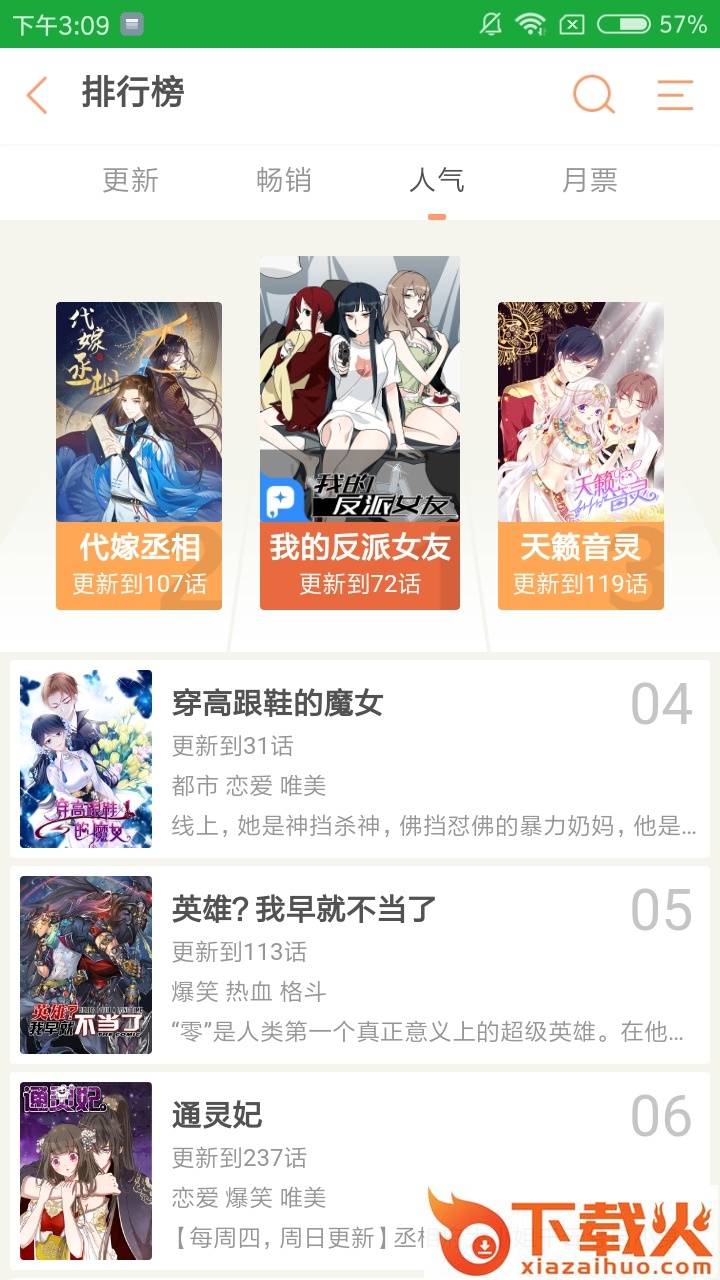This screenshot has height=1280, width=720.
Task: Open the comic 天籁音灵
Action: [581, 455]
